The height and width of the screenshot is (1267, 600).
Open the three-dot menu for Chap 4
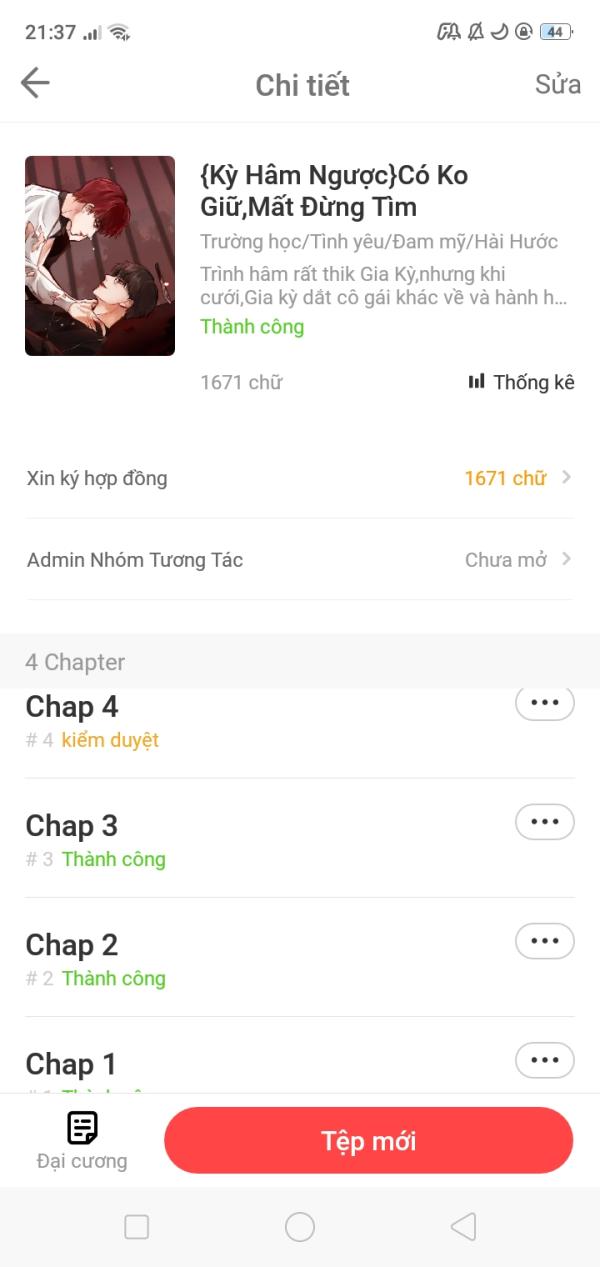(x=545, y=703)
